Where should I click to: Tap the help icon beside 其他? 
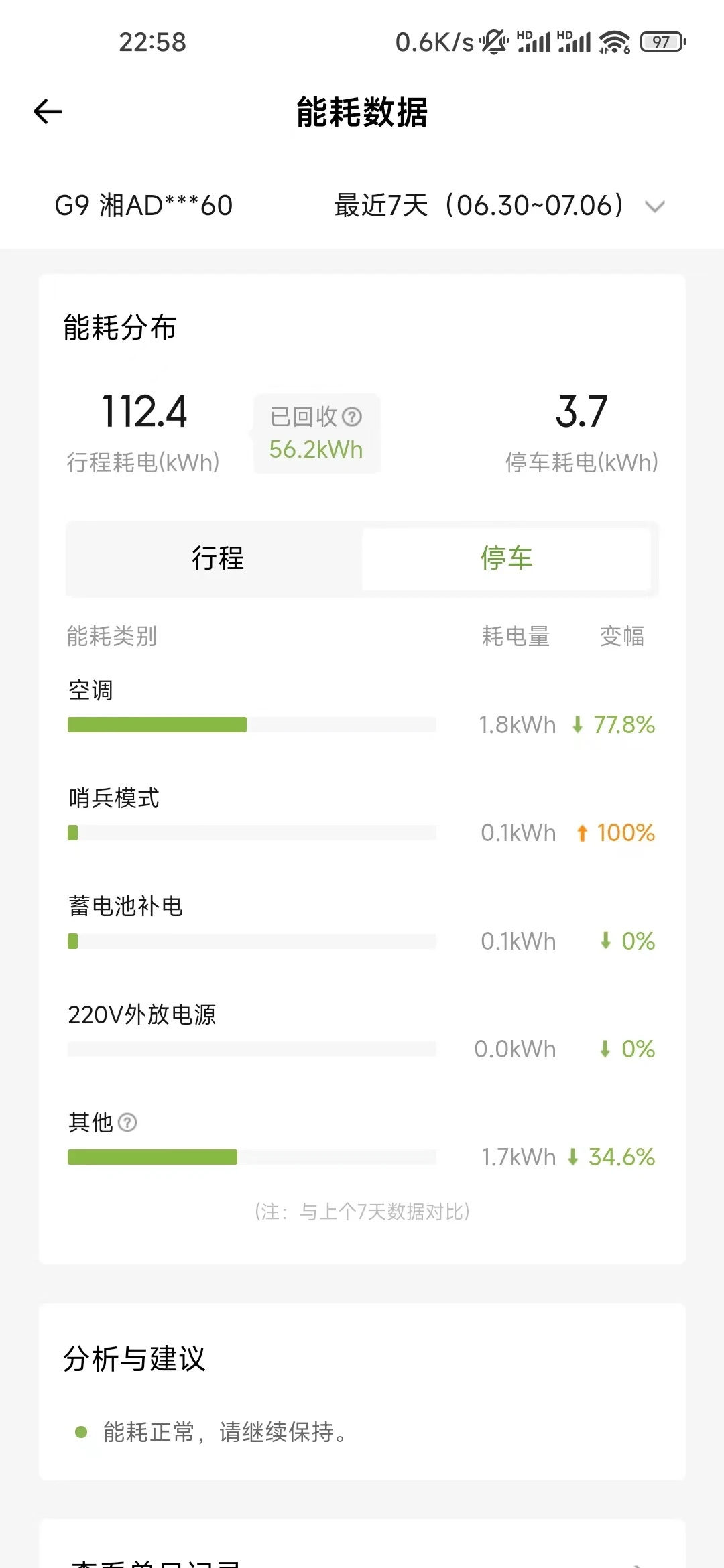click(127, 1122)
